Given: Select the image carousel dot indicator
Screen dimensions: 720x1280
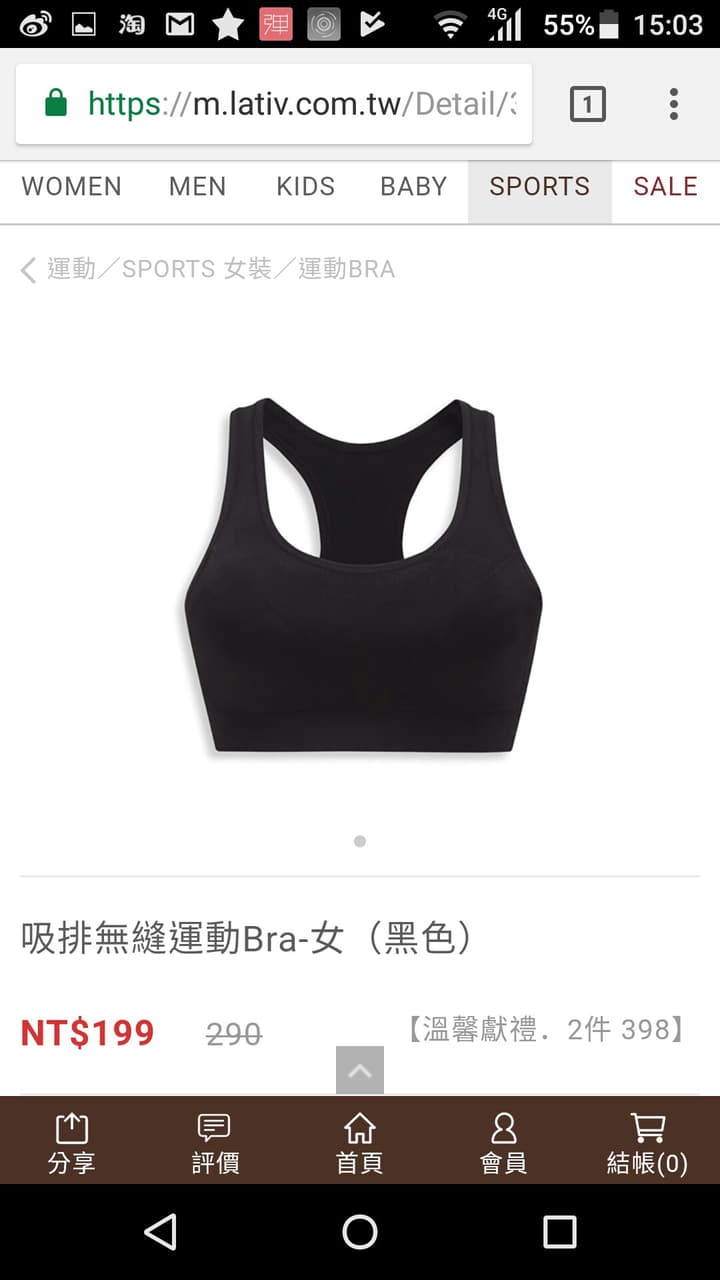Looking at the screenshot, I should pos(359,841).
